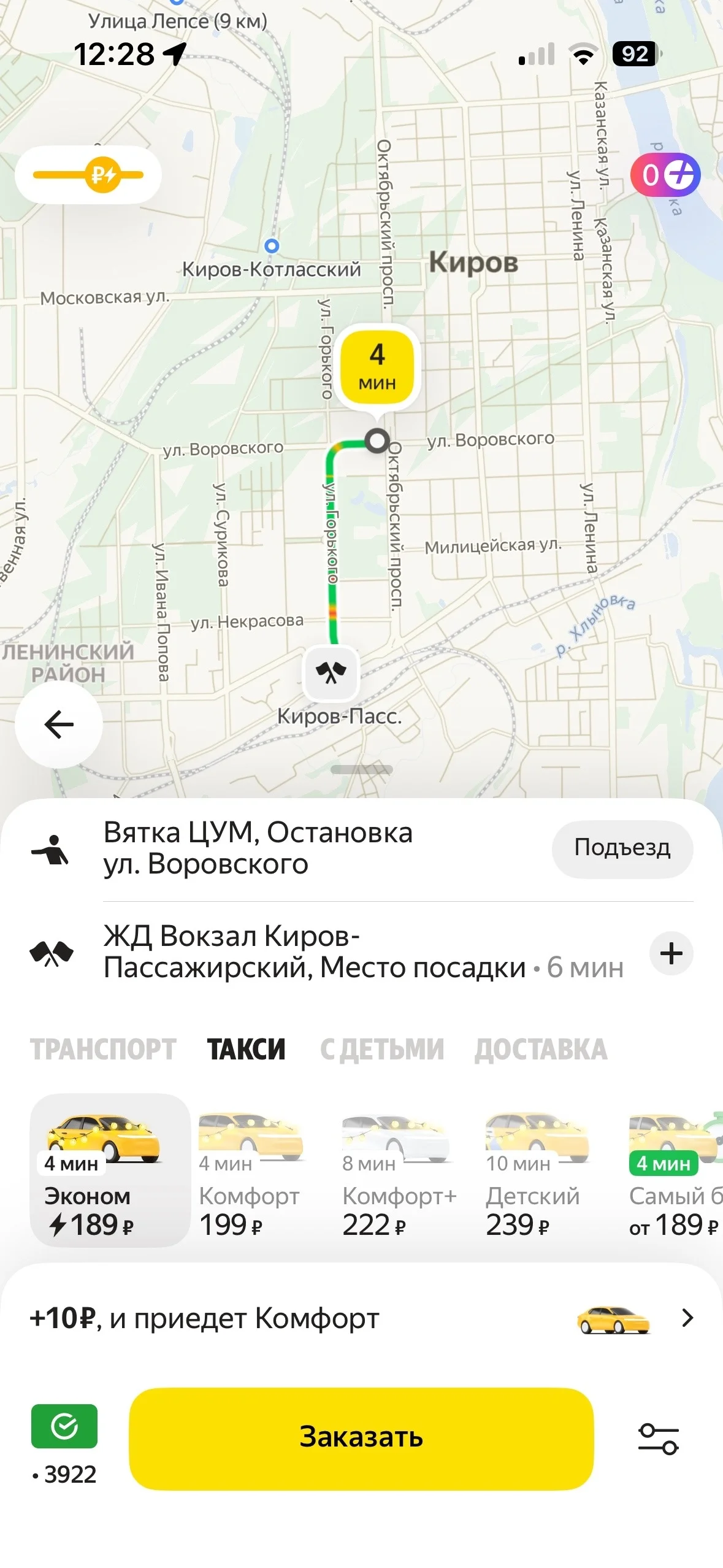Select the Эконом tariff for 189 ₽
The height and width of the screenshot is (1568, 723).
tap(109, 1170)
